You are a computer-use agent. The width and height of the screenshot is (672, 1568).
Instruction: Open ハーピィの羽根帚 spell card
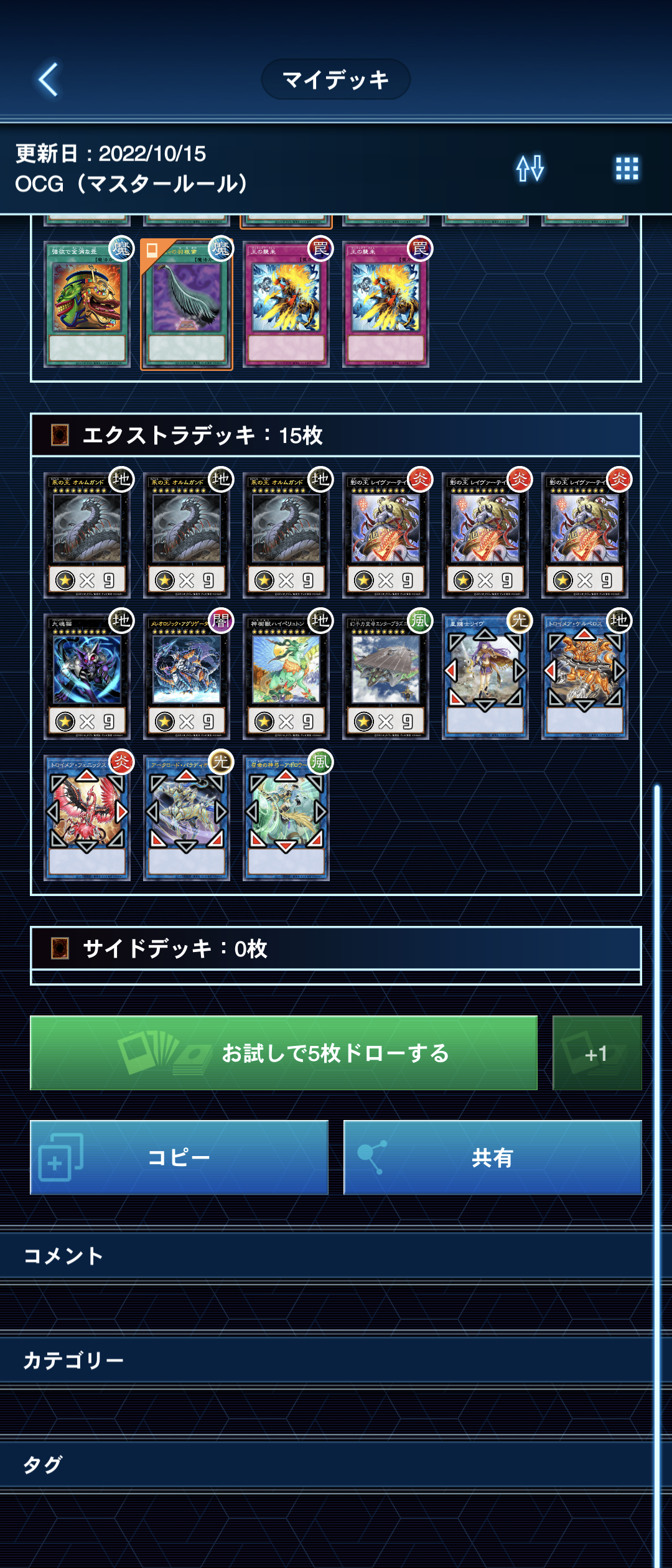coord(187,304)
